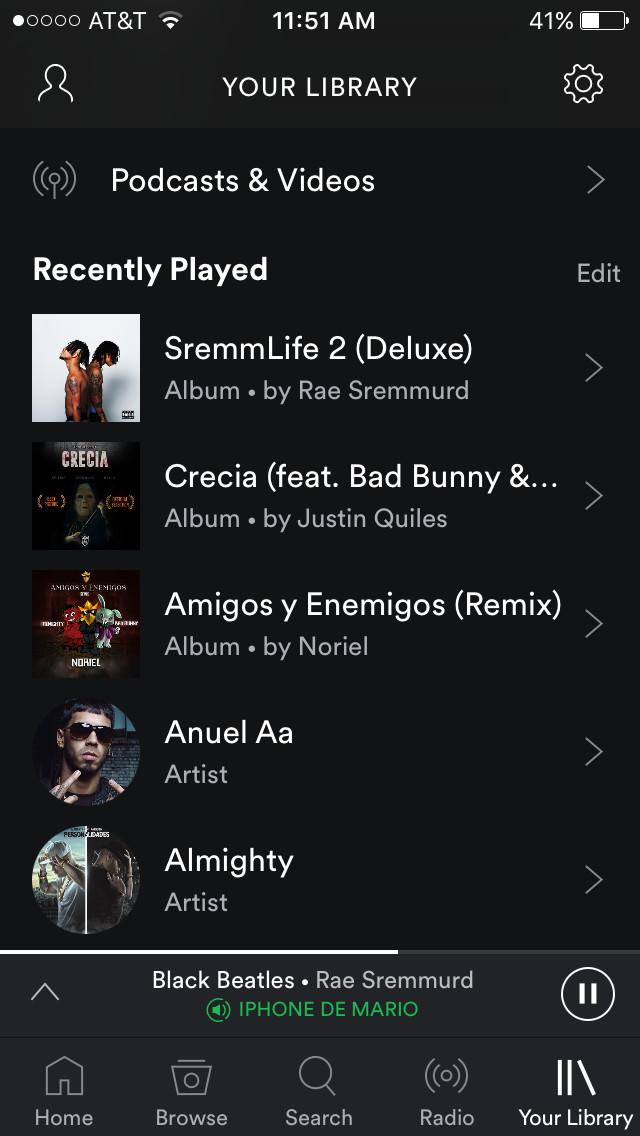640x1136 pixels.
Task: View artist Almighty
Action: coord(320,880)
